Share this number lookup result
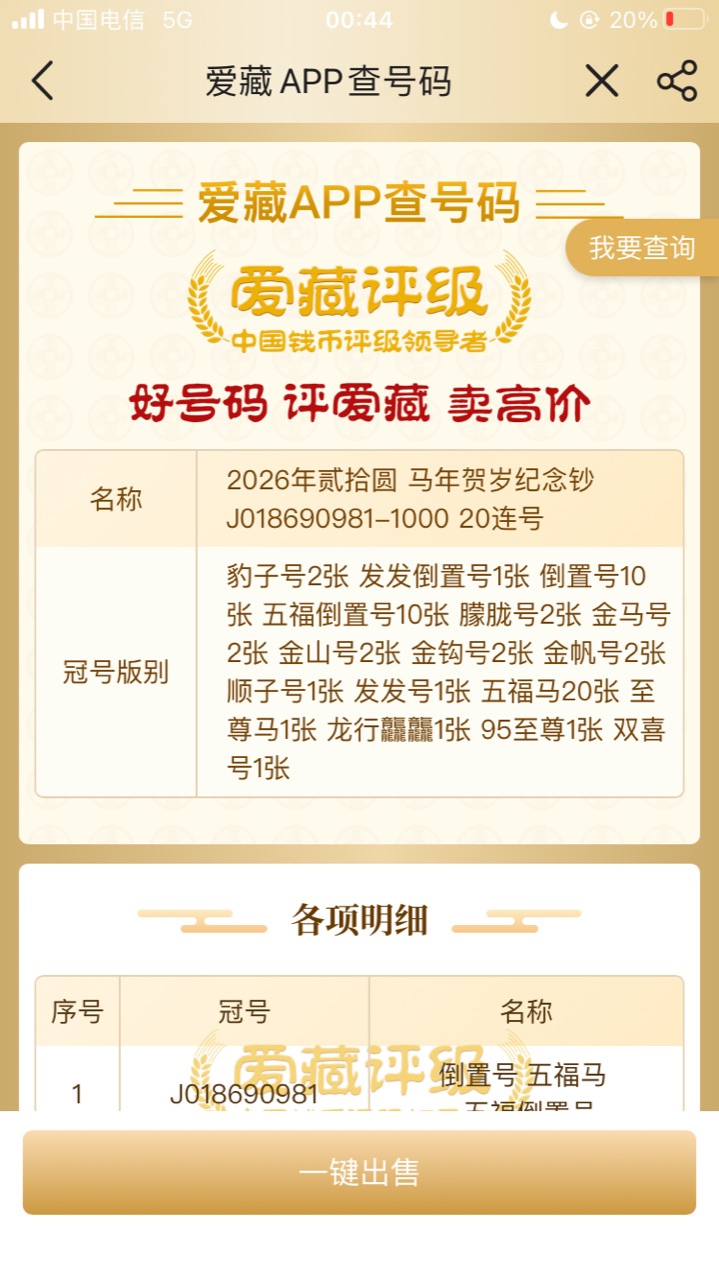The image size is (719, 1280). (x=677, y=81)
